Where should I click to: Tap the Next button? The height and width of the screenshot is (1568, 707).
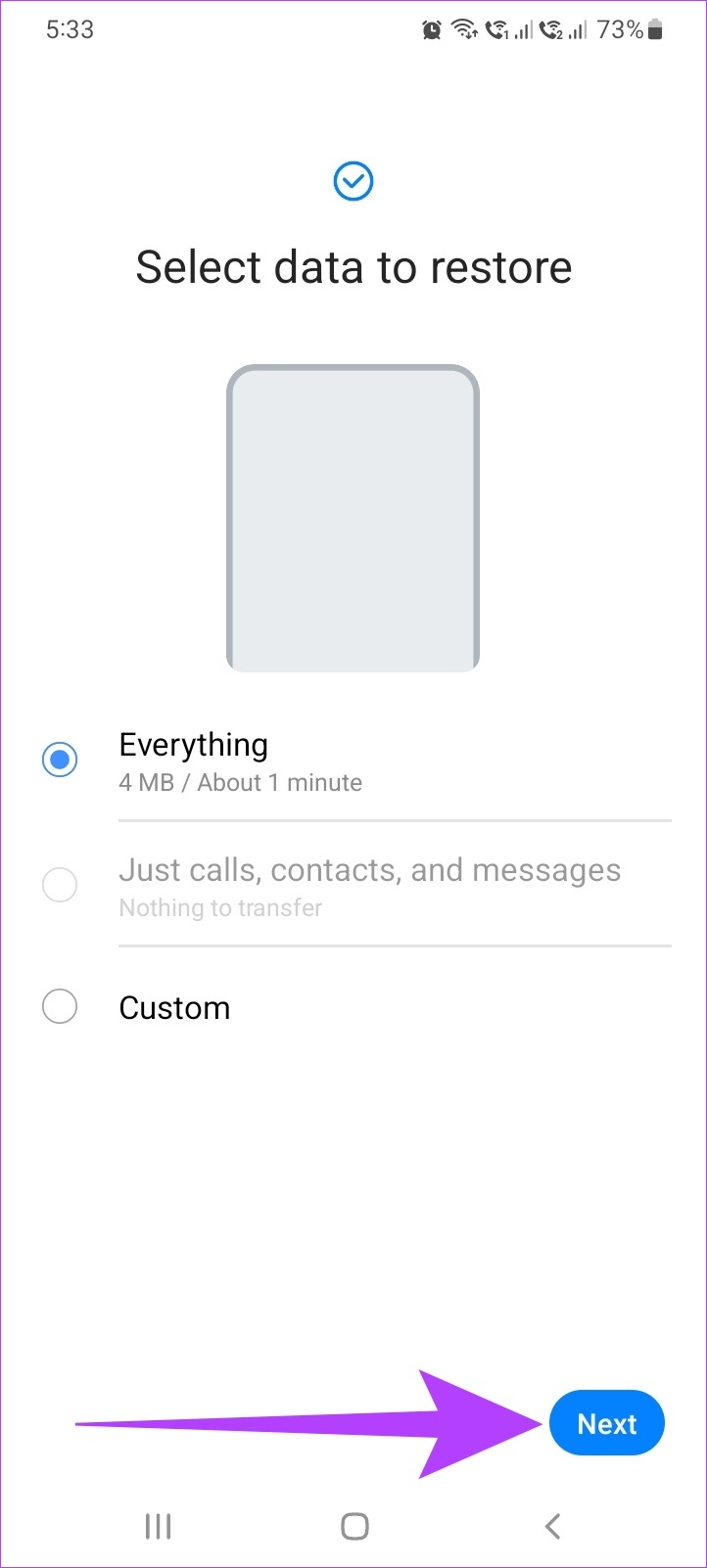(x=607, y=1423)
